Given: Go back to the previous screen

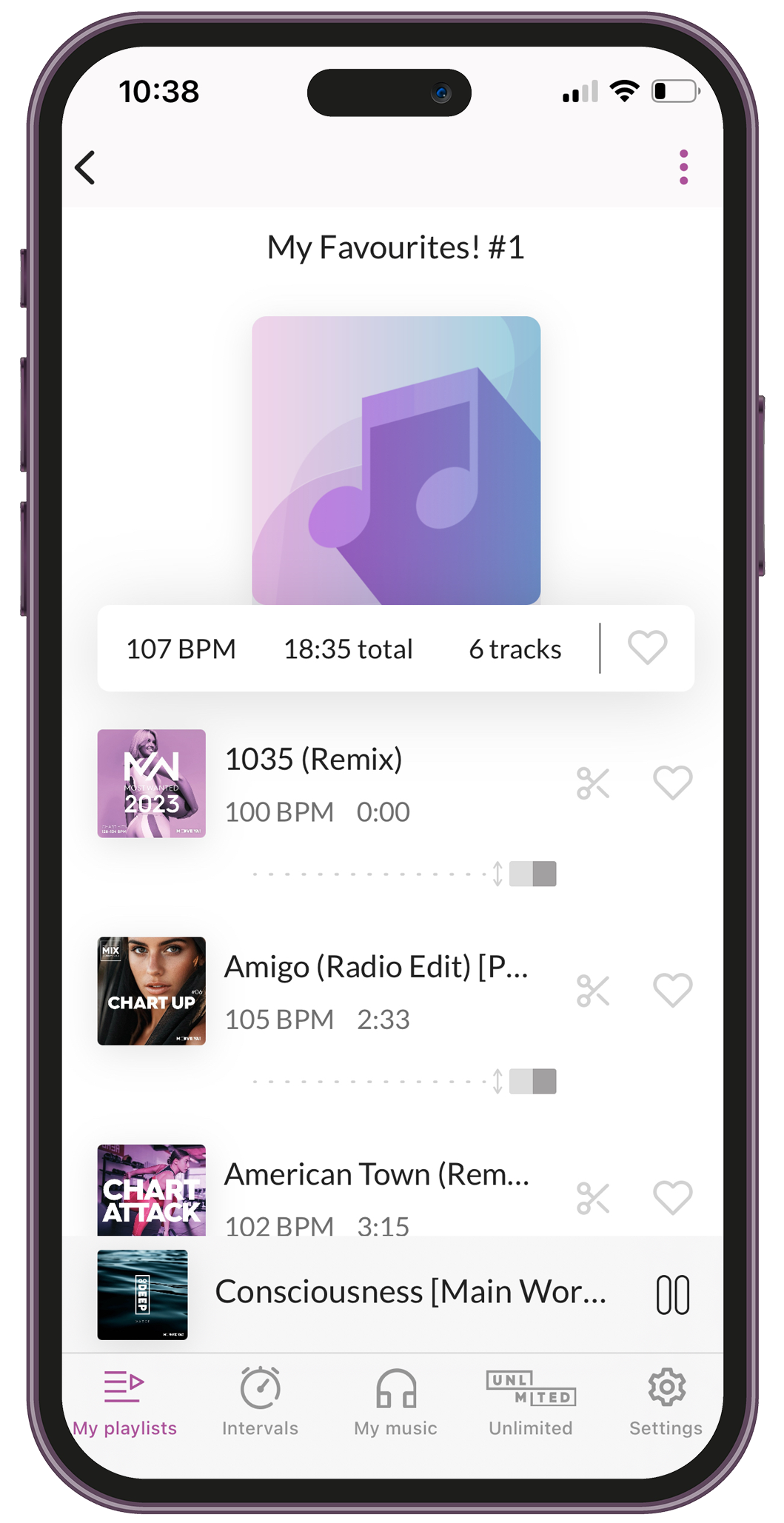Looking at the screenshot, I should click(x=86, y=167).
